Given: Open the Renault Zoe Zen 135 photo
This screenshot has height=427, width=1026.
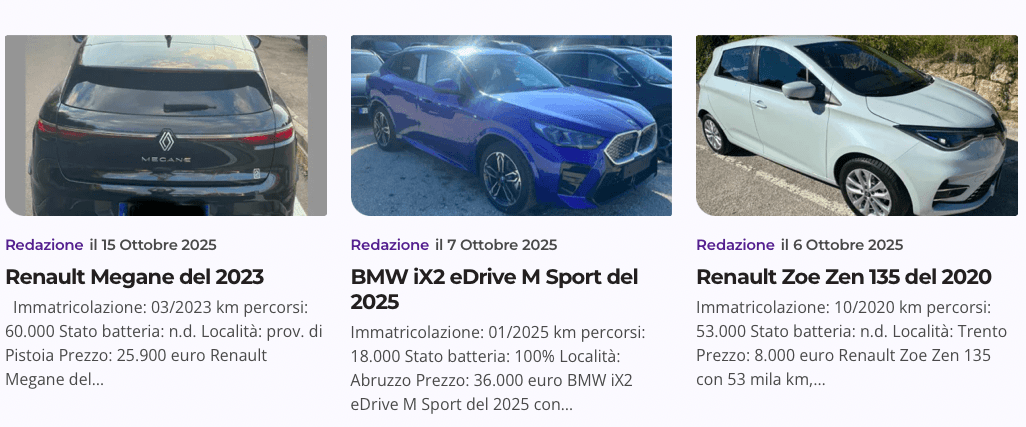Looking at the screenshot, I should 856,125.
